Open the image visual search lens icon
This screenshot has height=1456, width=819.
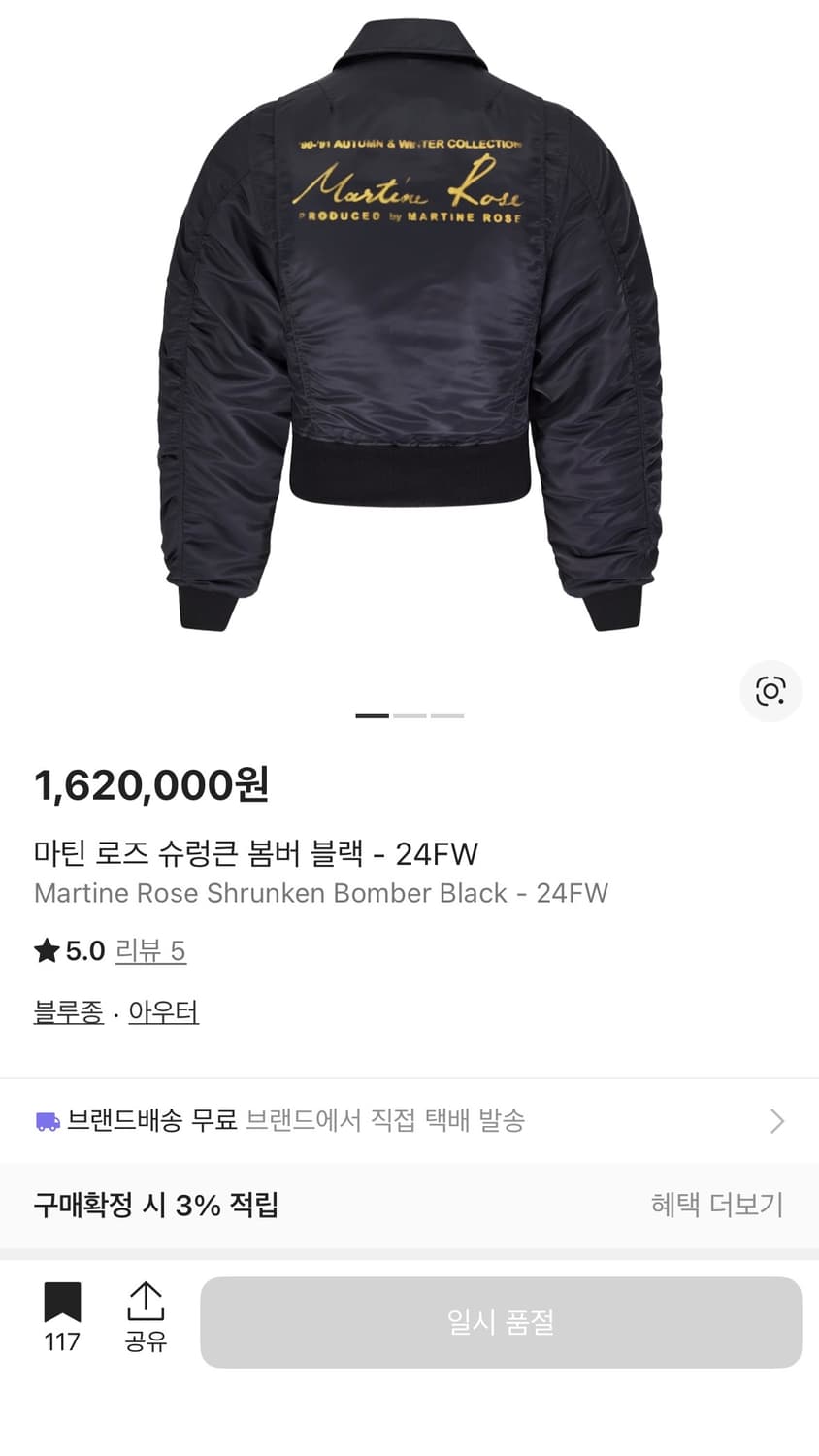point(770,691)
